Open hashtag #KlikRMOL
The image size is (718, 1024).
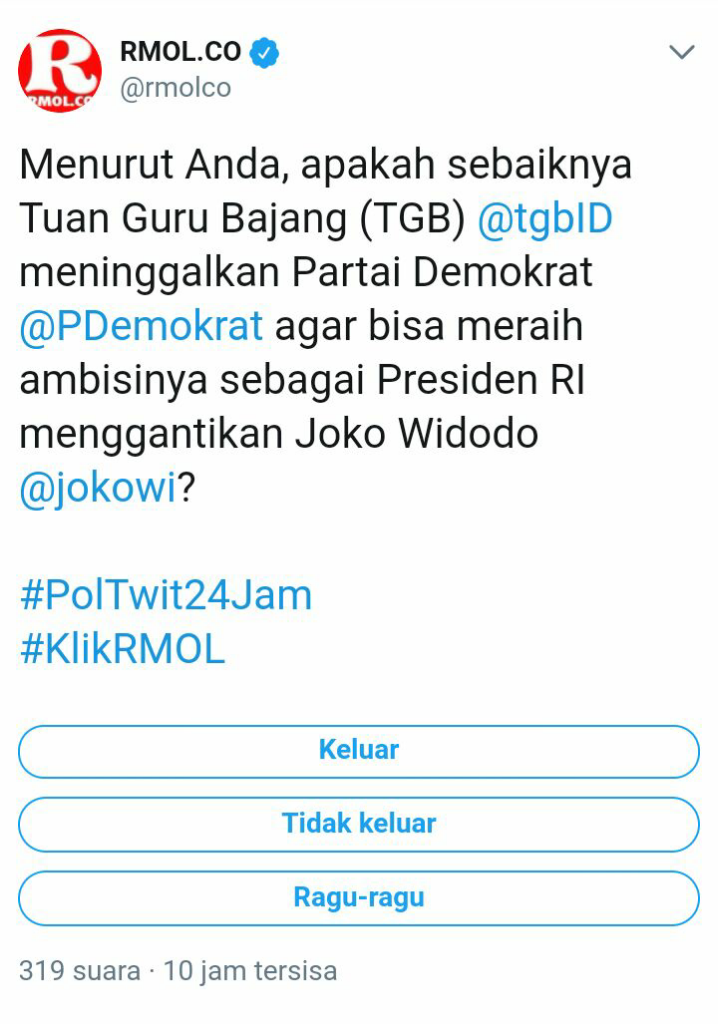tap(122, 650)
